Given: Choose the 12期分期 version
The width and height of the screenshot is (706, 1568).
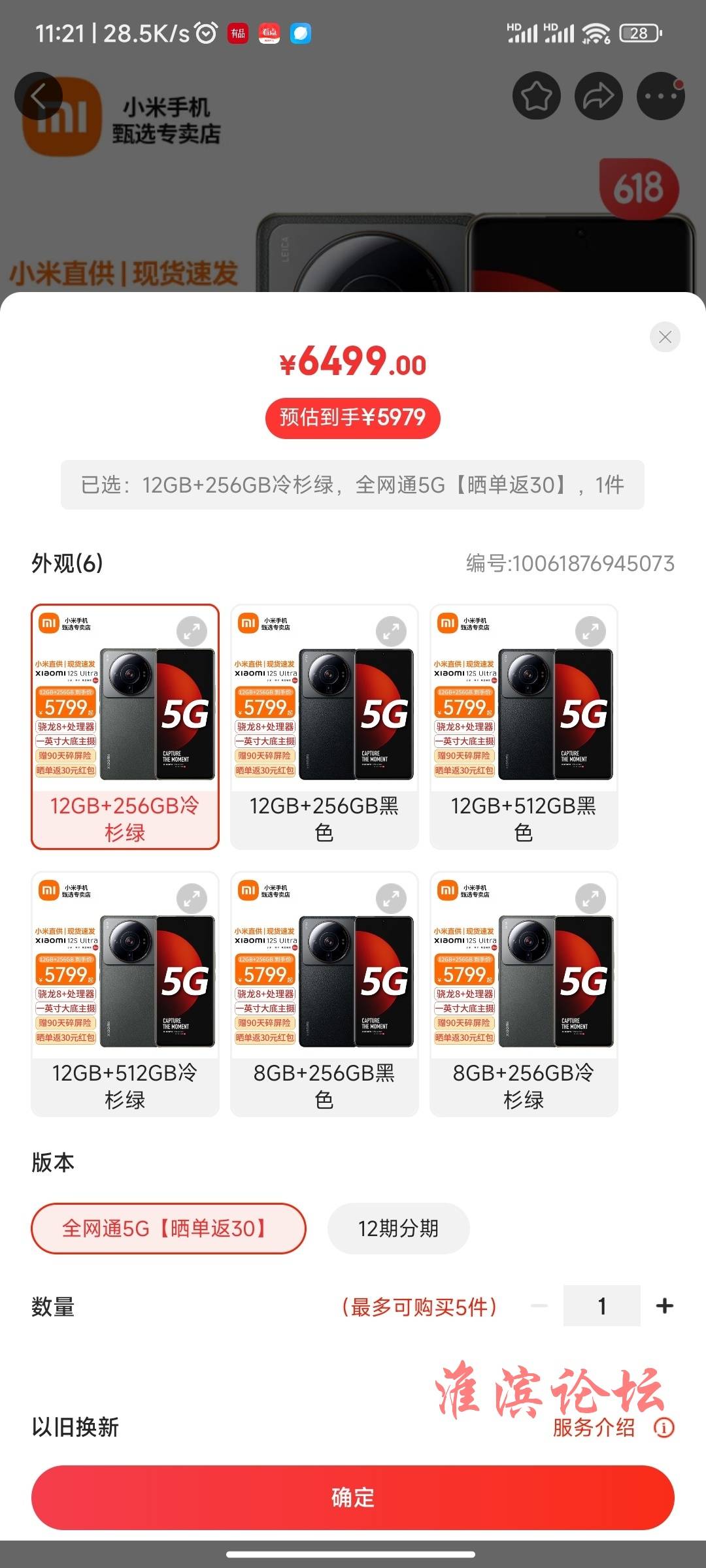Looking at the screenshot, I should [398, 1228].
